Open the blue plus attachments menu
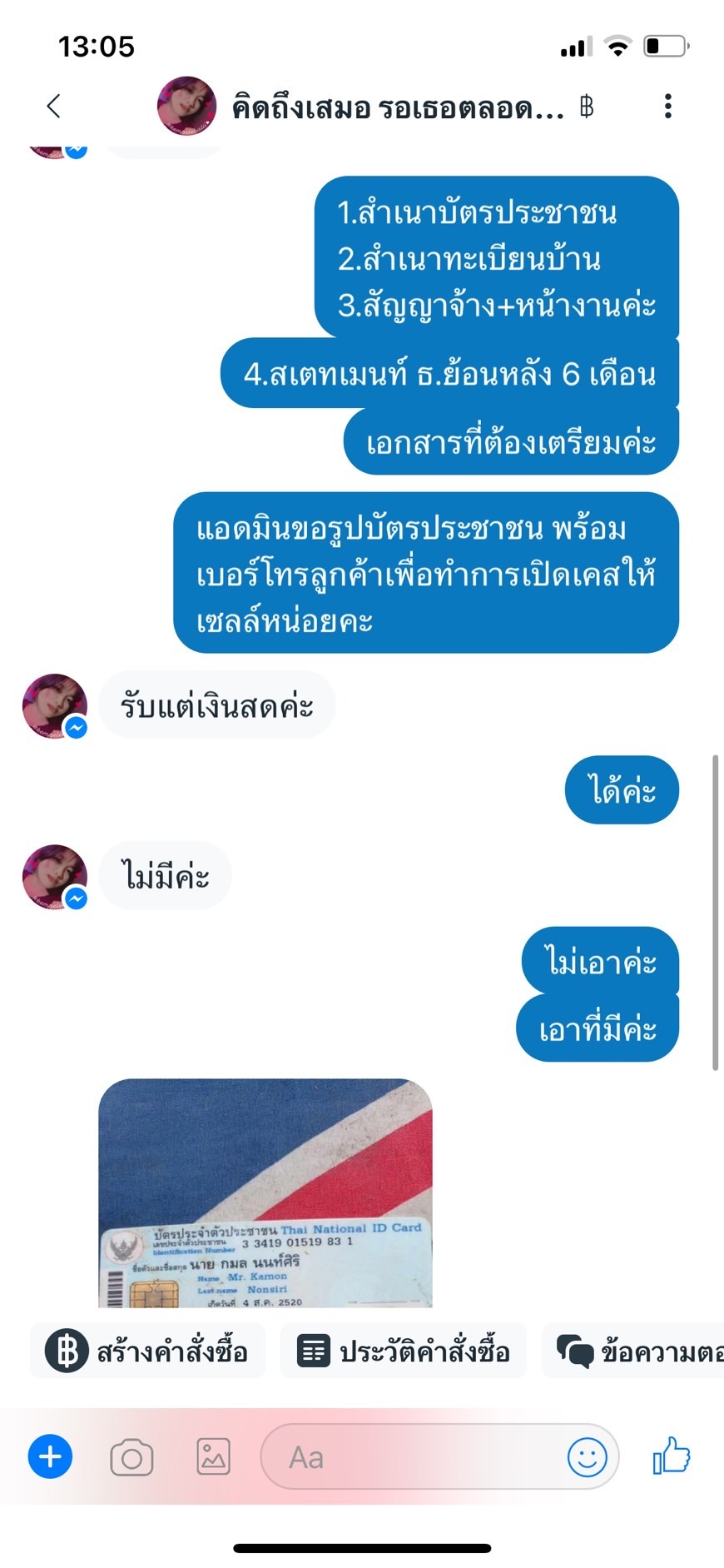Viewport: 724px width, 1568px height. click(50, 1457)
